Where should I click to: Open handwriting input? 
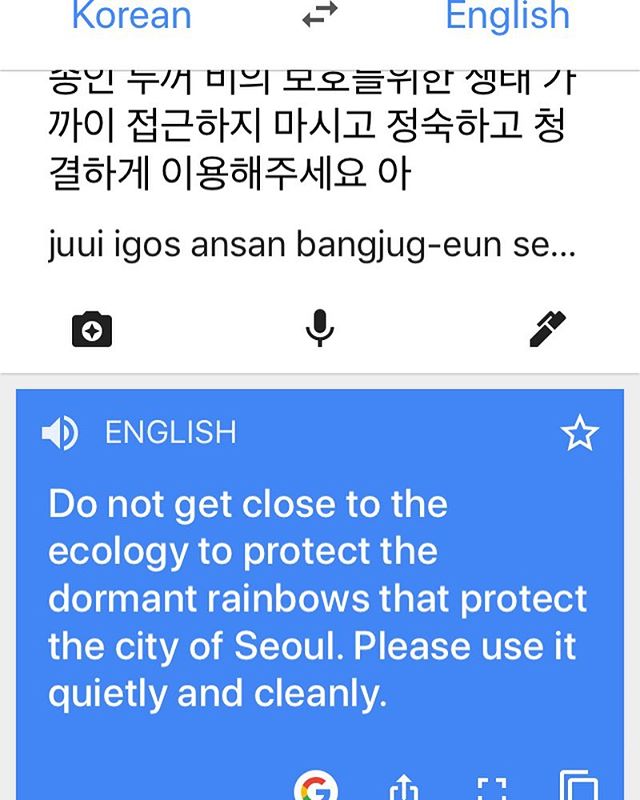click(547, 328)
